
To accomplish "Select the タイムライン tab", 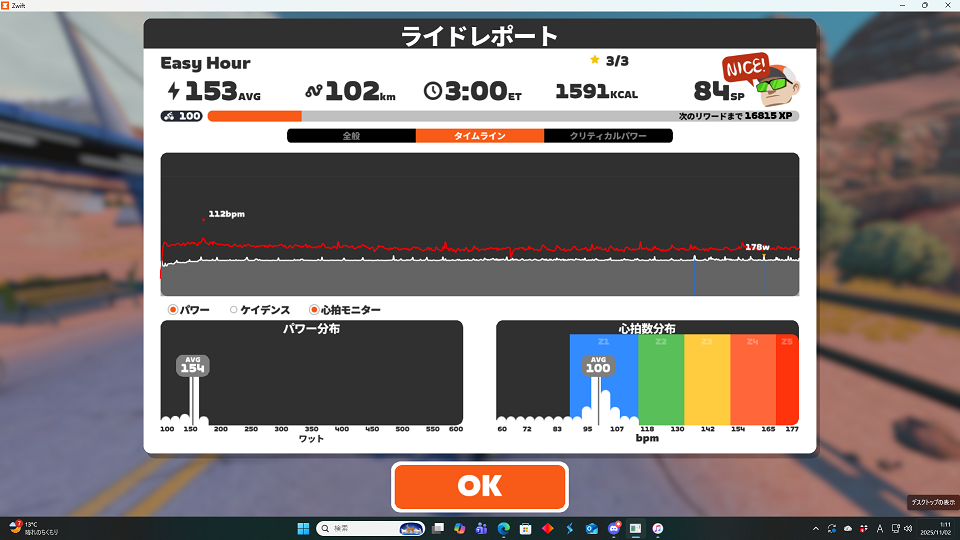I will (480, 136).
